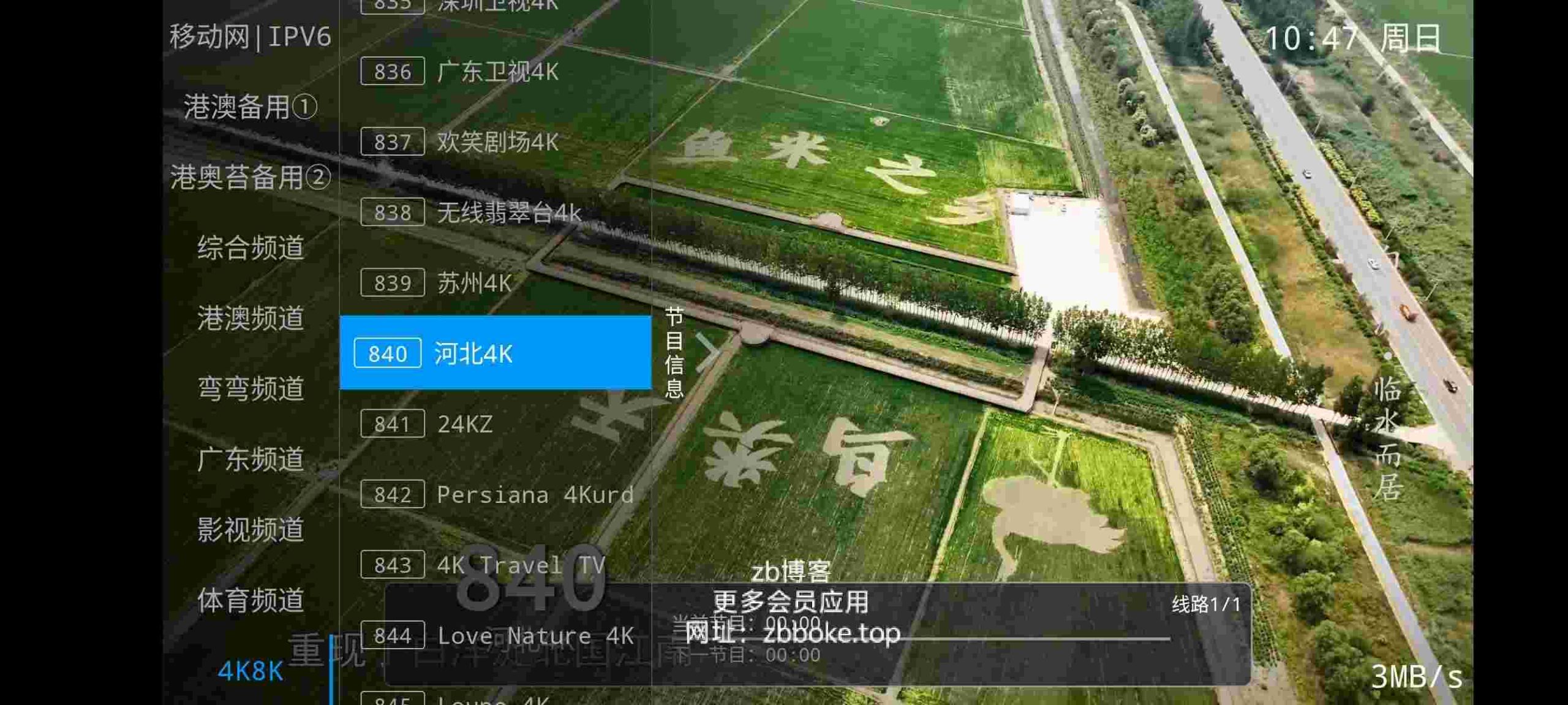Switch to channel 843 4K Travel TV
1568x705 pixels.
coord(496,565)
